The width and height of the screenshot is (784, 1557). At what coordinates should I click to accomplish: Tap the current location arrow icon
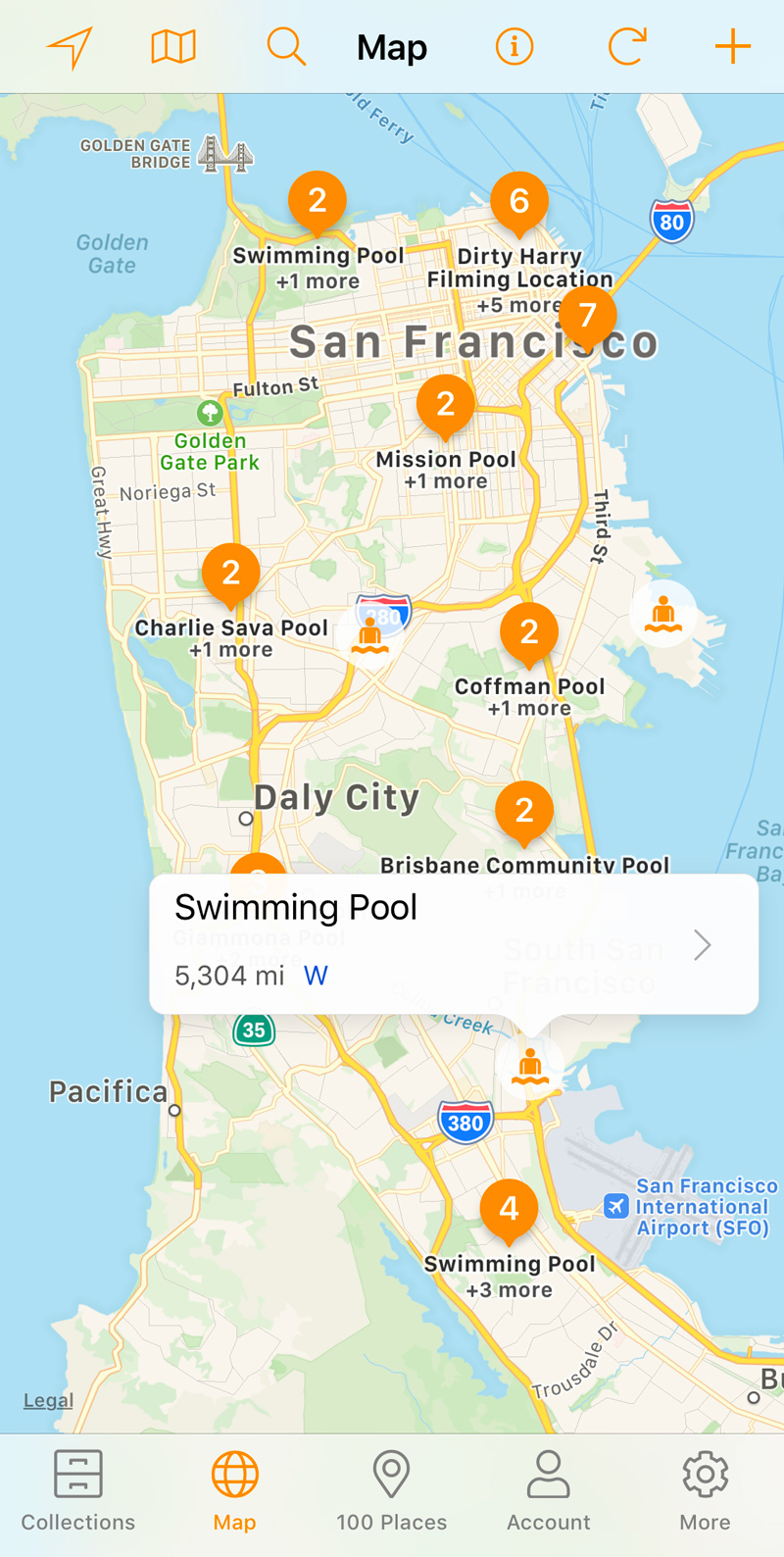[x=71, y=47]
